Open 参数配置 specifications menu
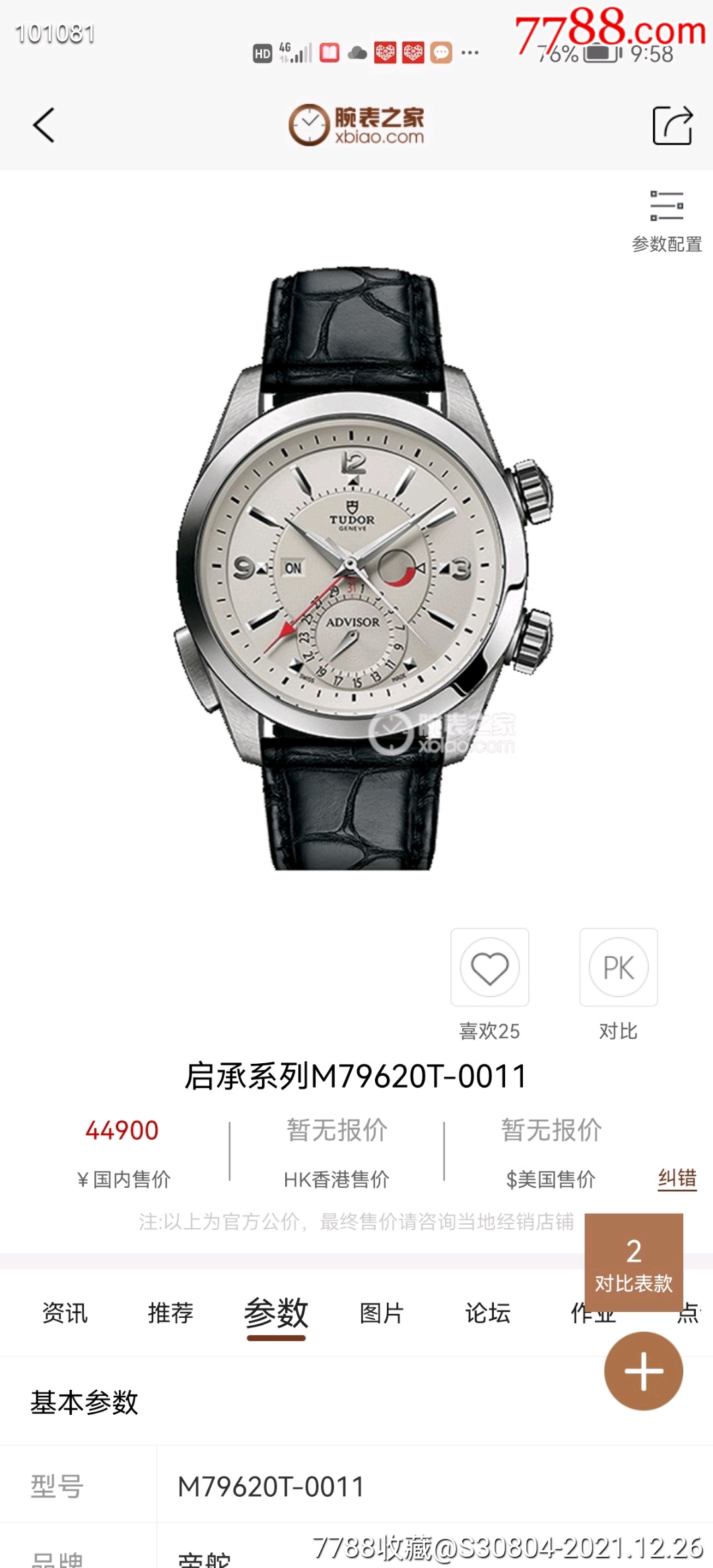 coord(666,221)
